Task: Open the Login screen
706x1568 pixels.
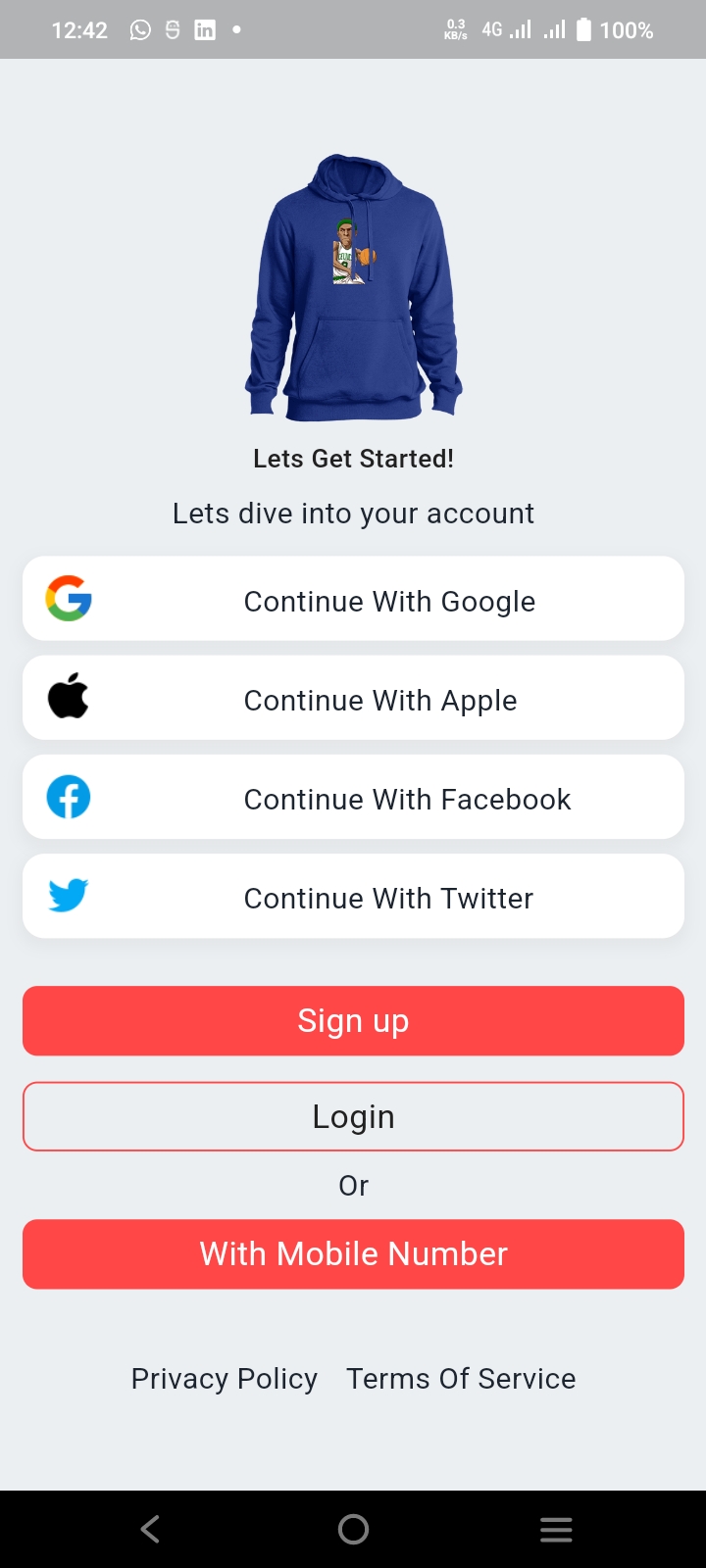Action: [x=353, y=1116]
